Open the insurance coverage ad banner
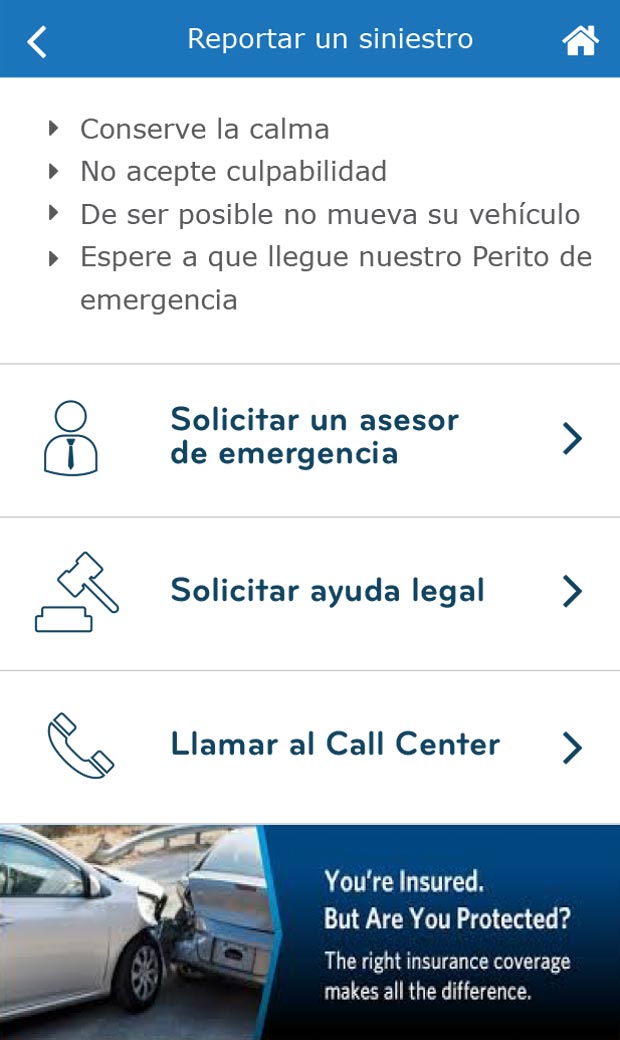The width and height of the screenshot is (620, 1040). [x=310, y=932]
